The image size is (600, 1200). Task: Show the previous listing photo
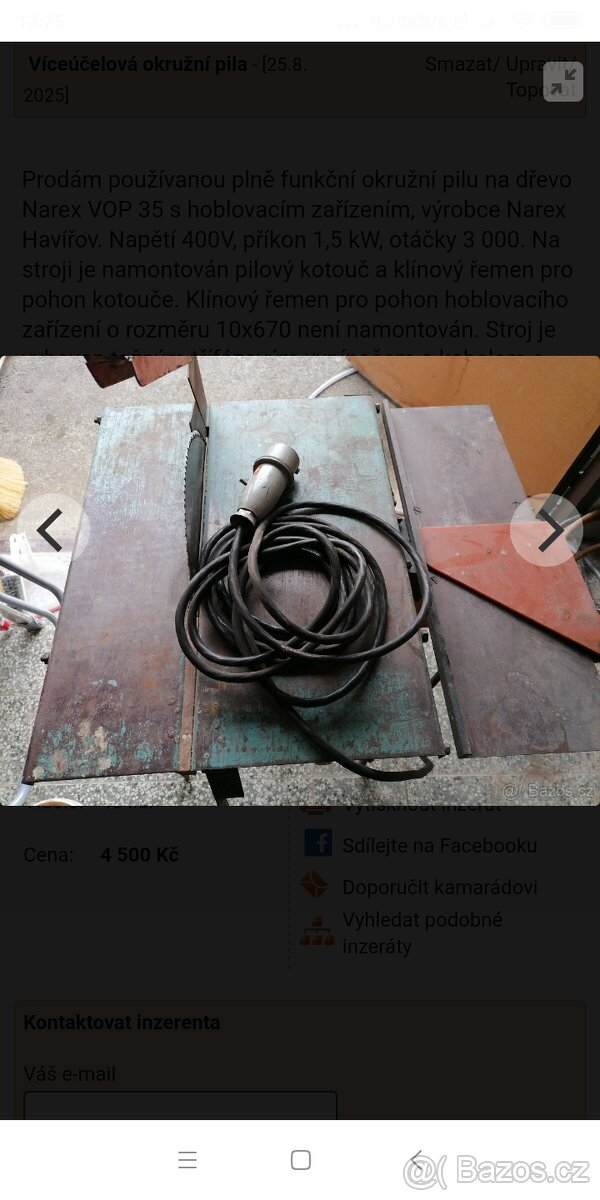coord(52,530)
